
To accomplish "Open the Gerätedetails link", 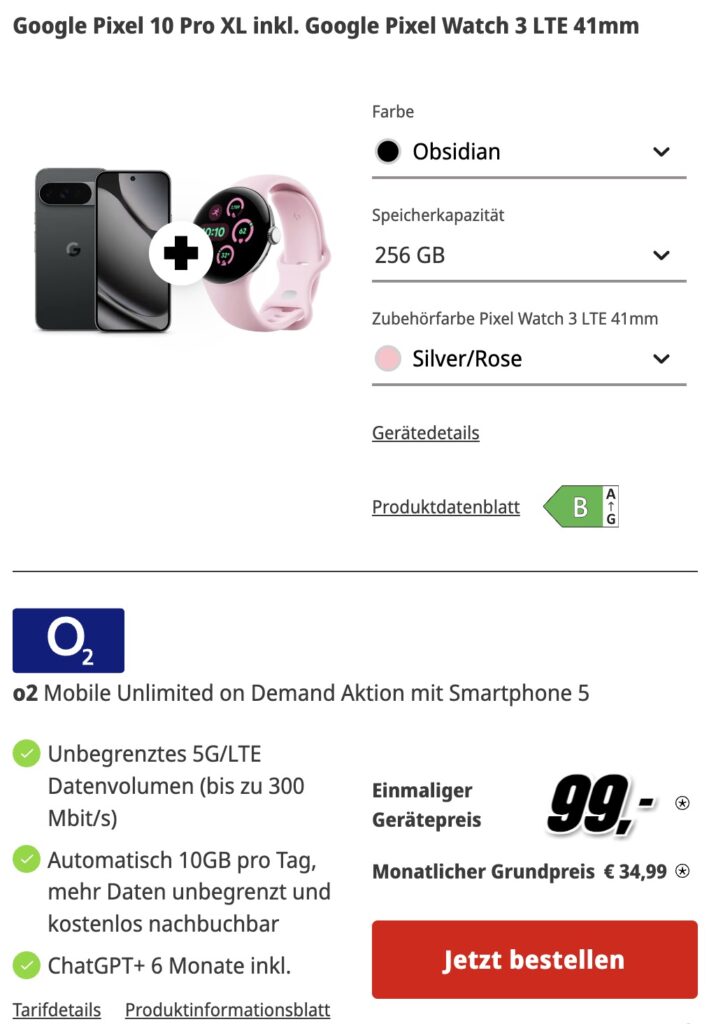I will [x=425, y=433].
